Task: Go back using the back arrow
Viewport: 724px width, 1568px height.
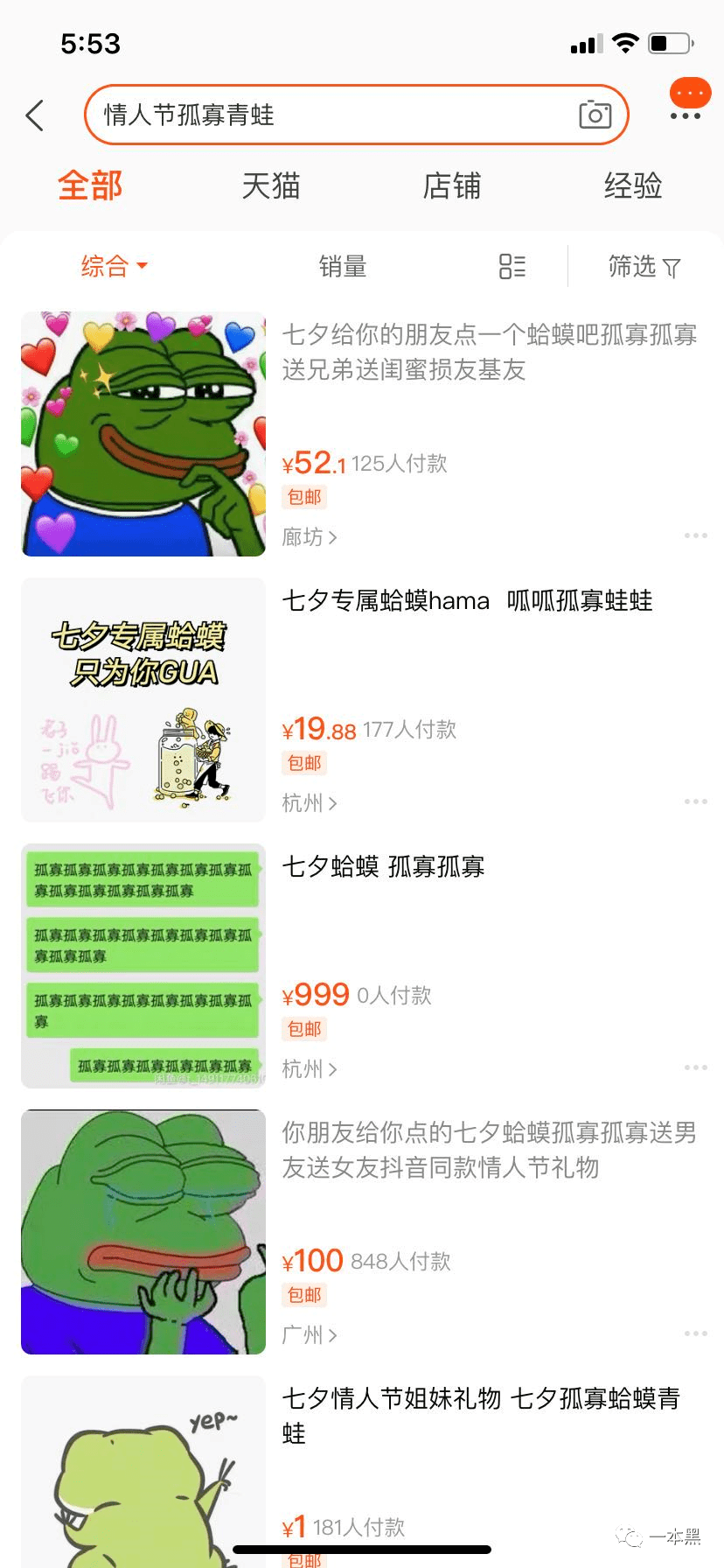Action: pos(35,115)
